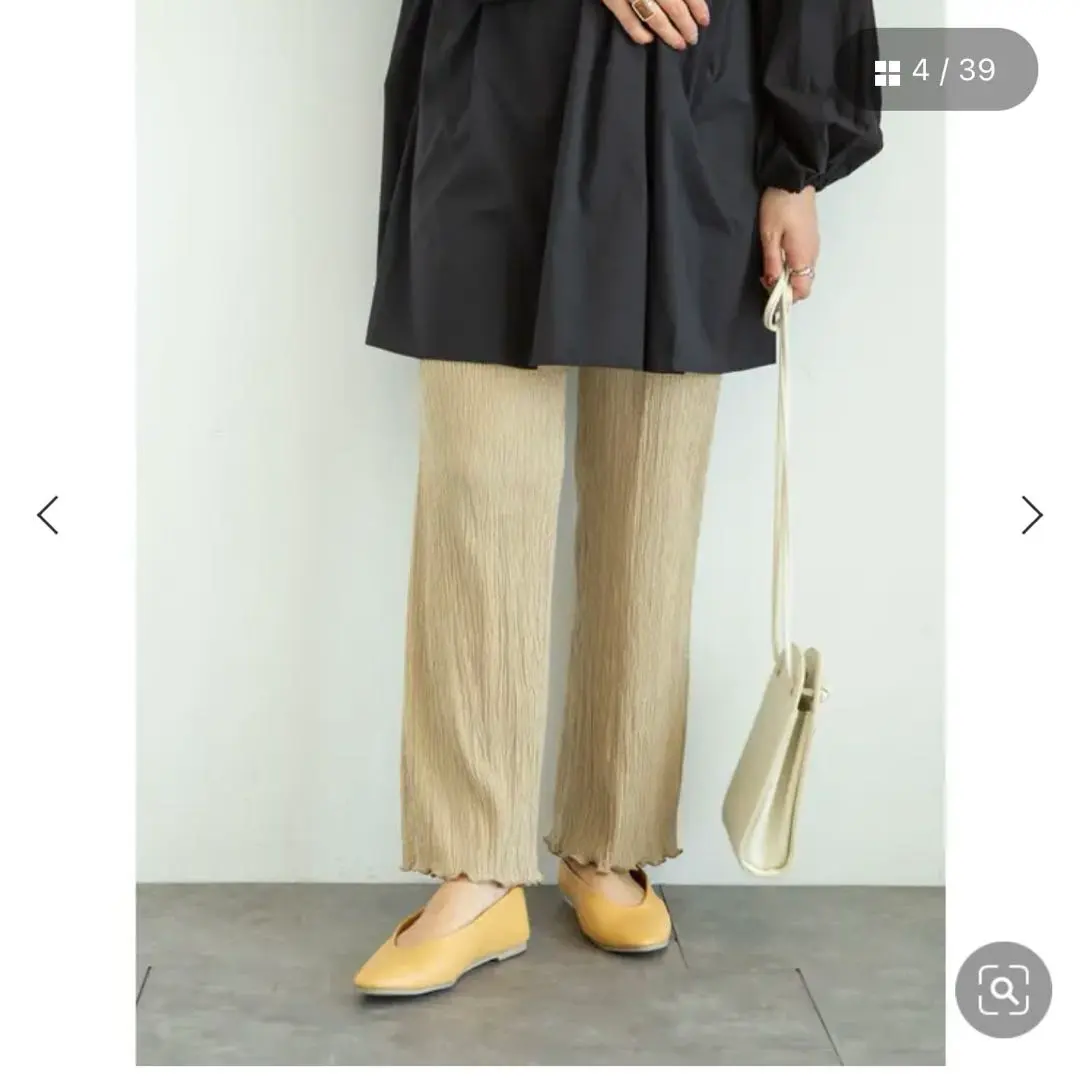
Task: Go to the previous product image
Action: [48, 515]
